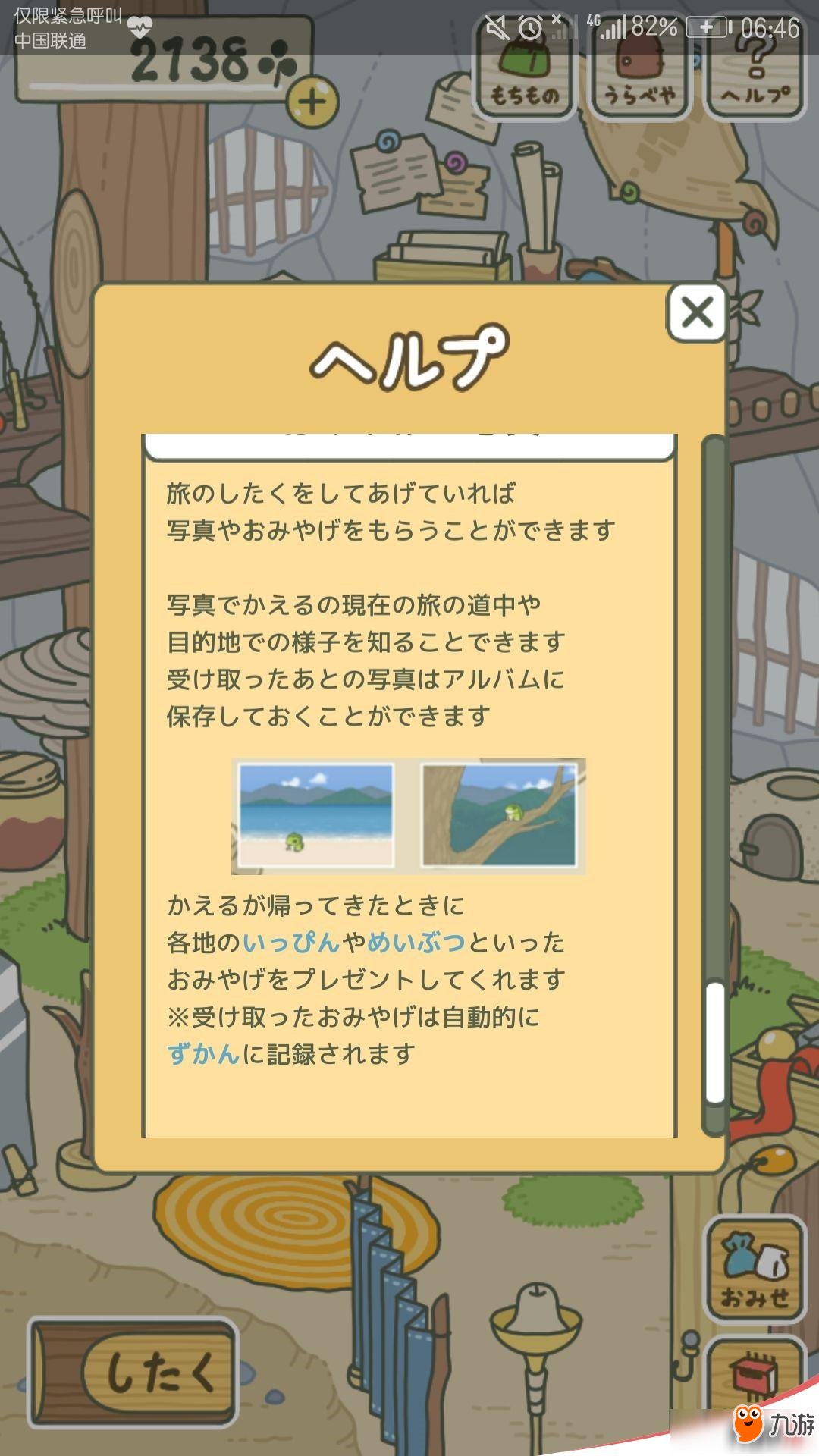The width and height of the screenshot is (819, 1456).
Task: Follow the ずかん link
Action: tap(203, 1053)
